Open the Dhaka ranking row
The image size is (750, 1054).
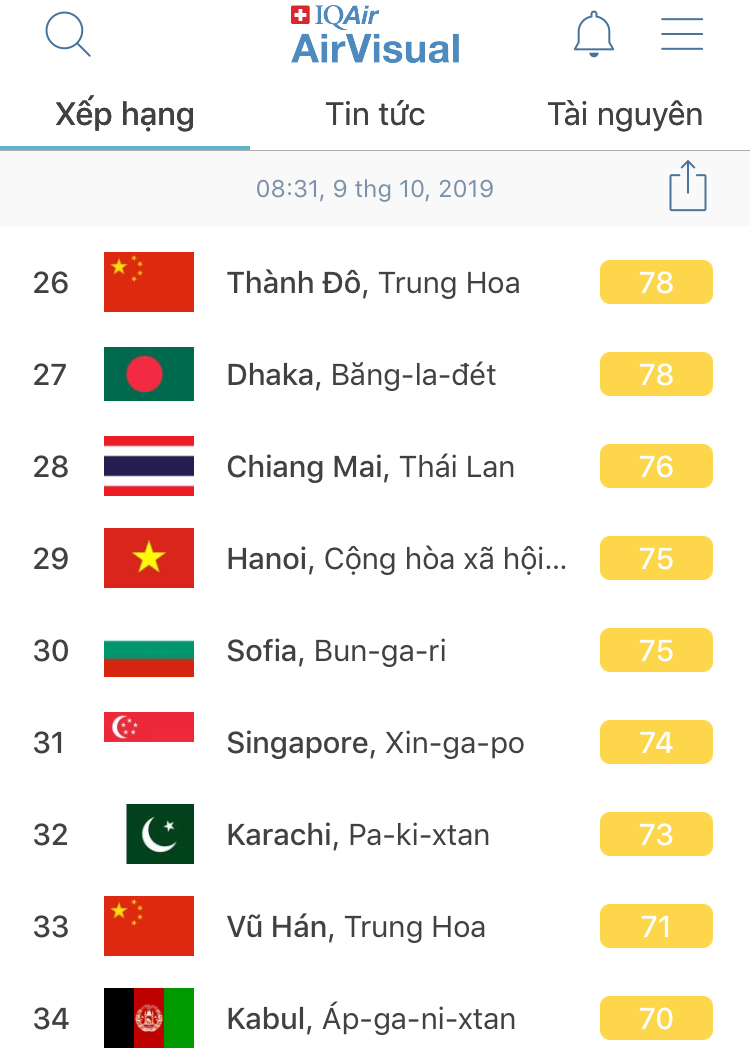click(x=361, y=375)
